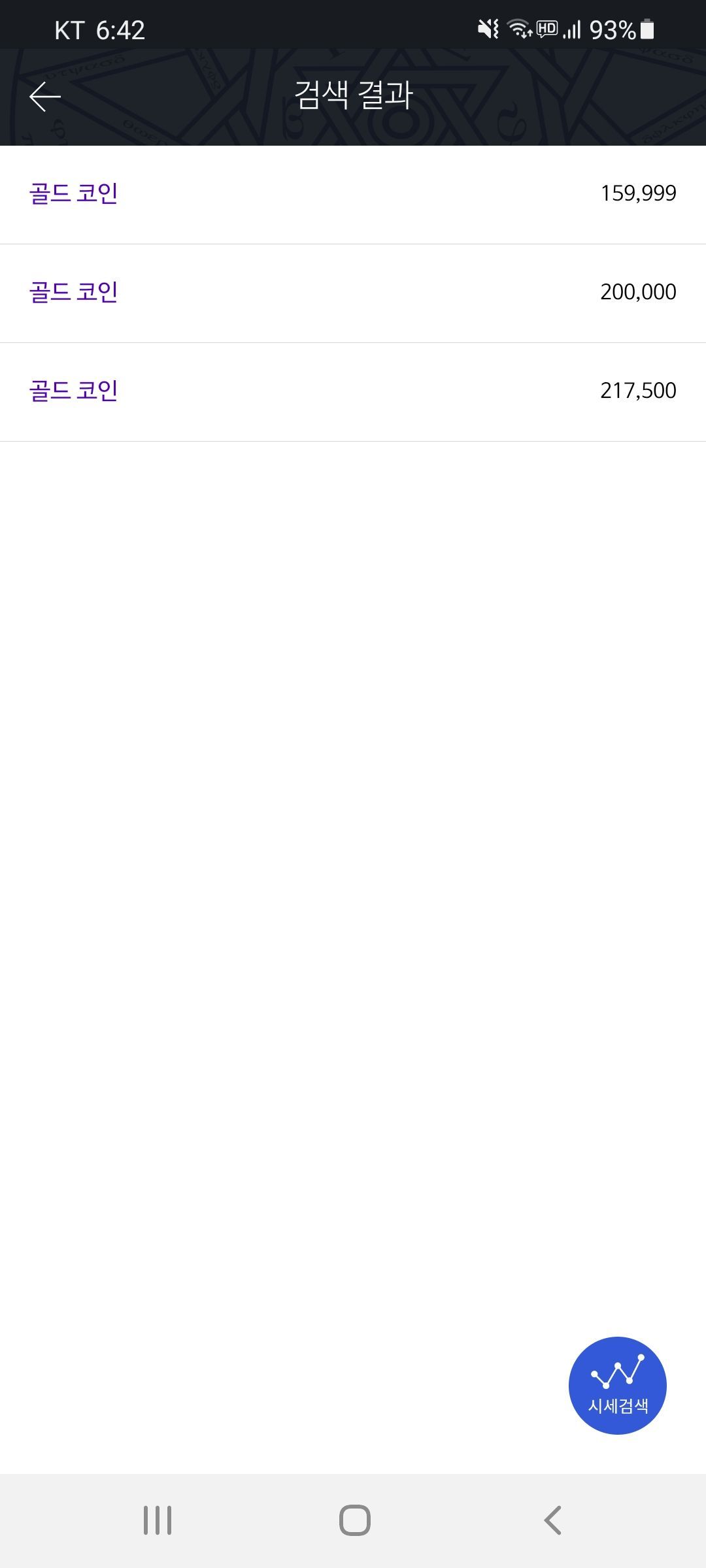Open the 골드 코인 result priced 159,999
Screen dimensions: 706x1568
point(353,194)
